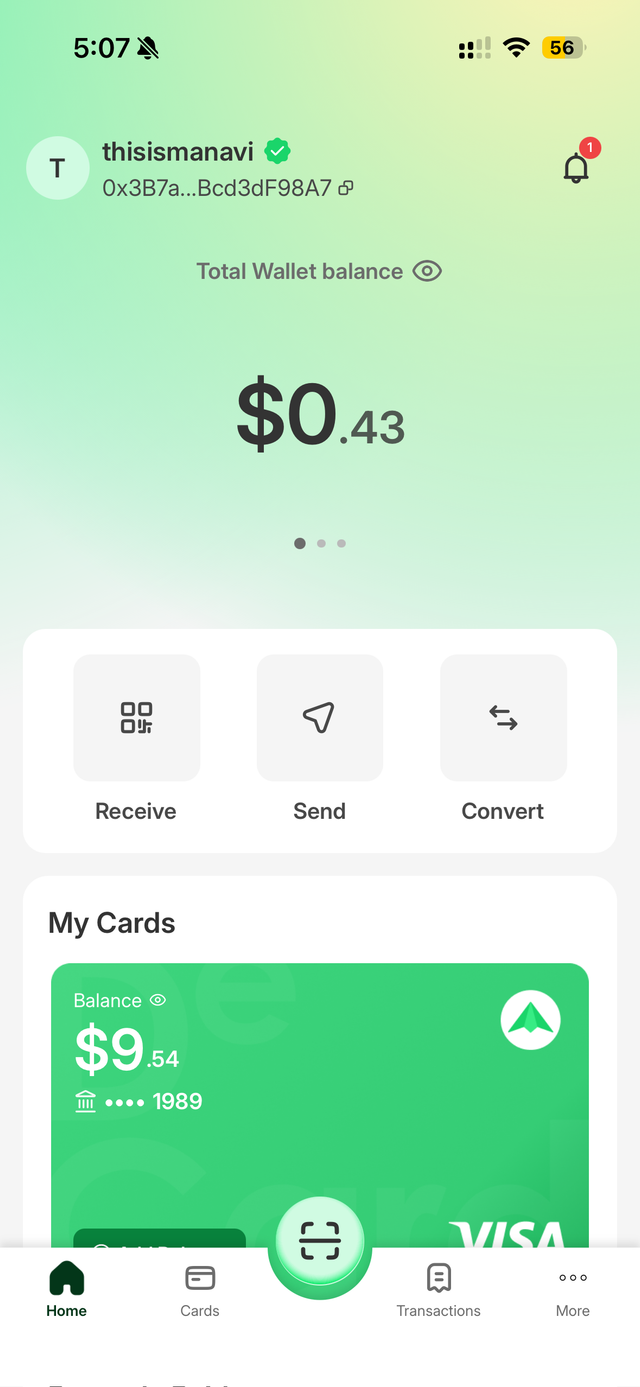Open the More tab
The width and height of the screenshot is (640, 1387).
click(x=573, y=1291)
